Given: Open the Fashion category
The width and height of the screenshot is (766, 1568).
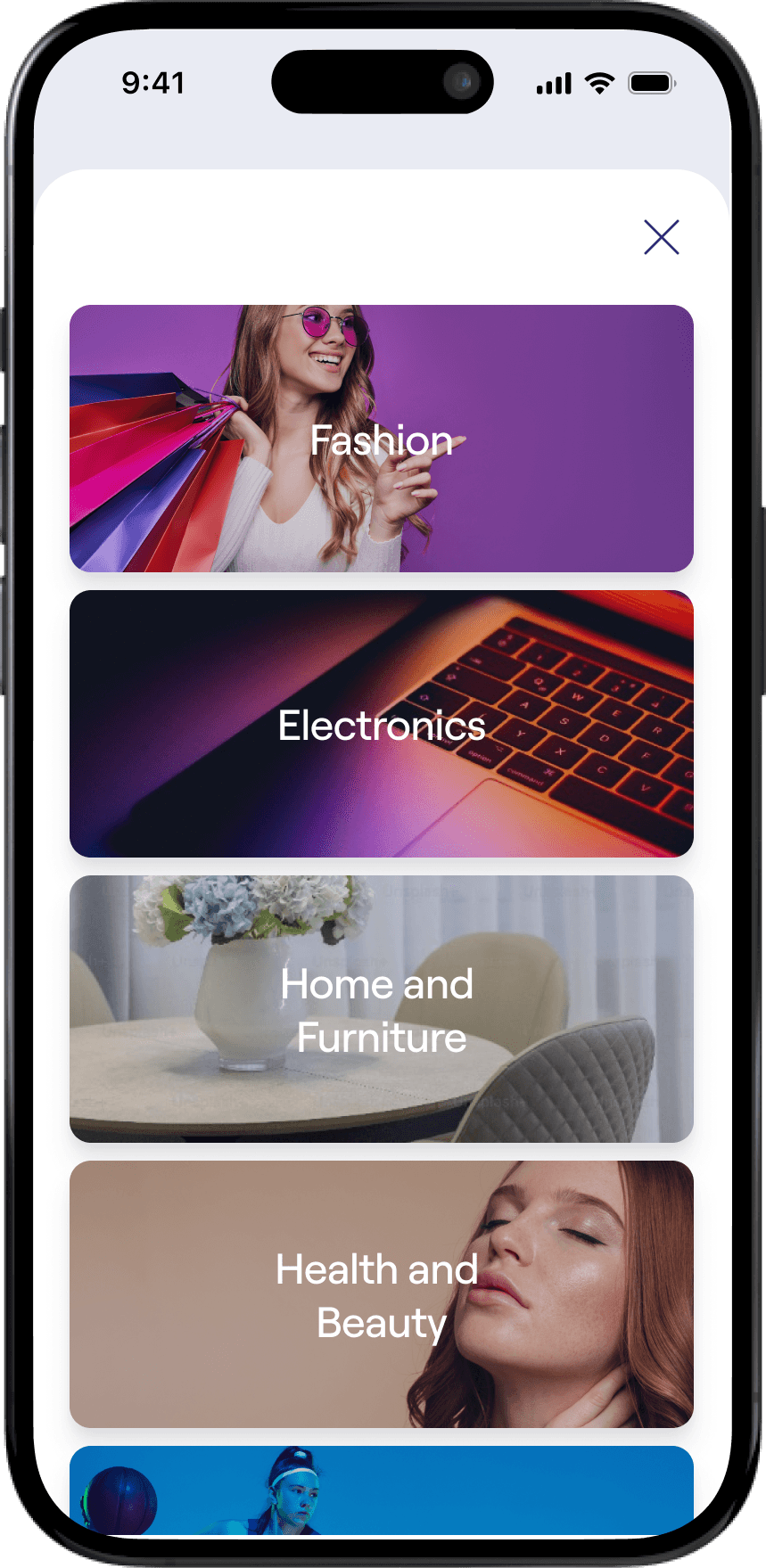Looking at the screenshot, I should coord(381,439).
